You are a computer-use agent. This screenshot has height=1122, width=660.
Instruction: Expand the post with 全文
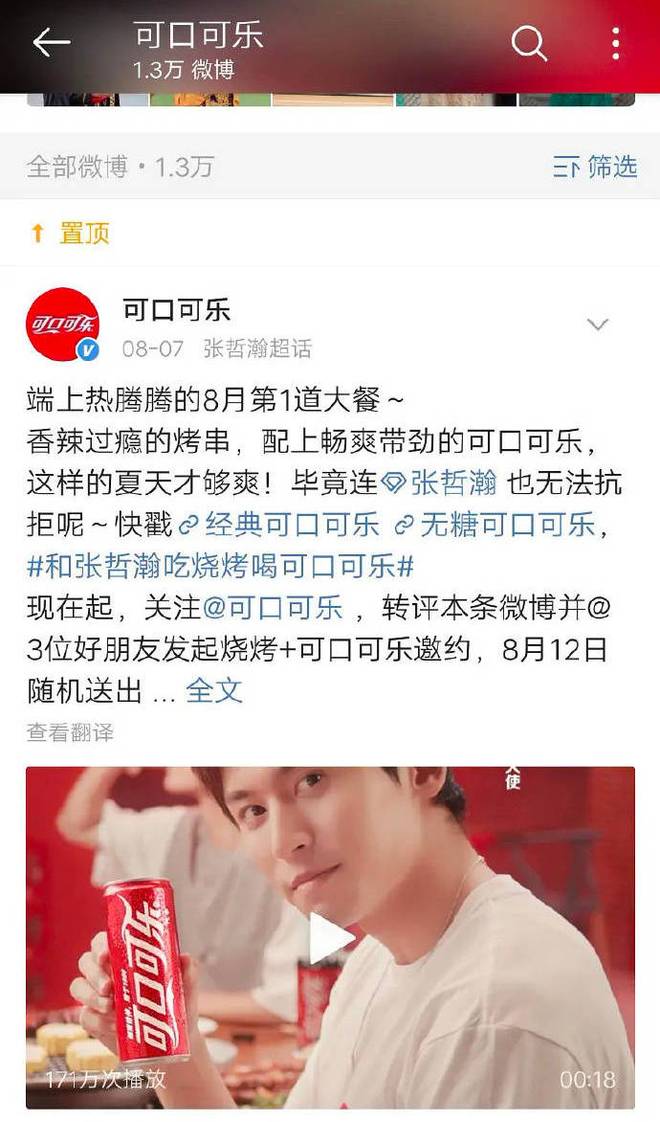click(215, 690)
